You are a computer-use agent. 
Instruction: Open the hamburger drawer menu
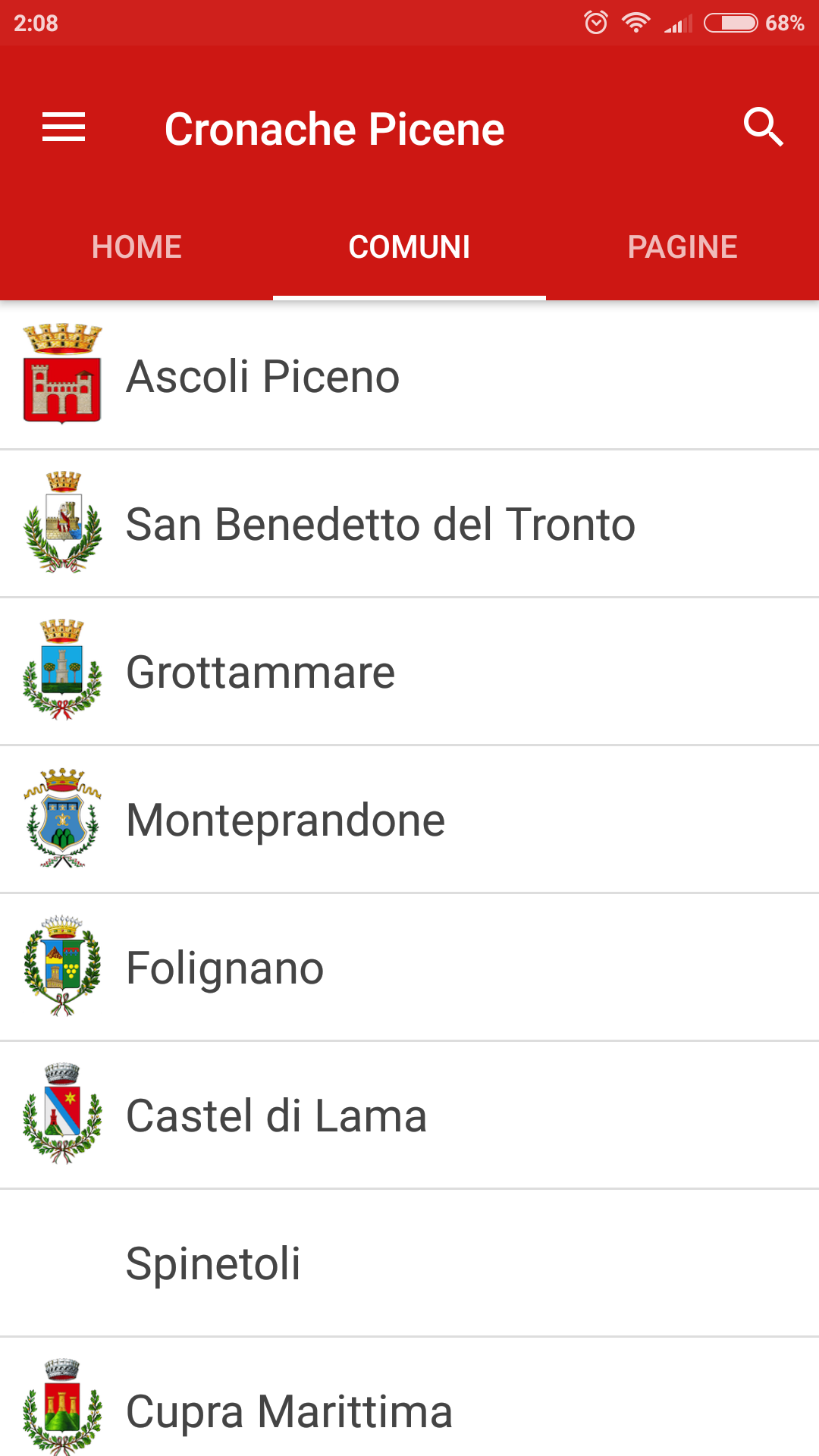pos(64,127)
